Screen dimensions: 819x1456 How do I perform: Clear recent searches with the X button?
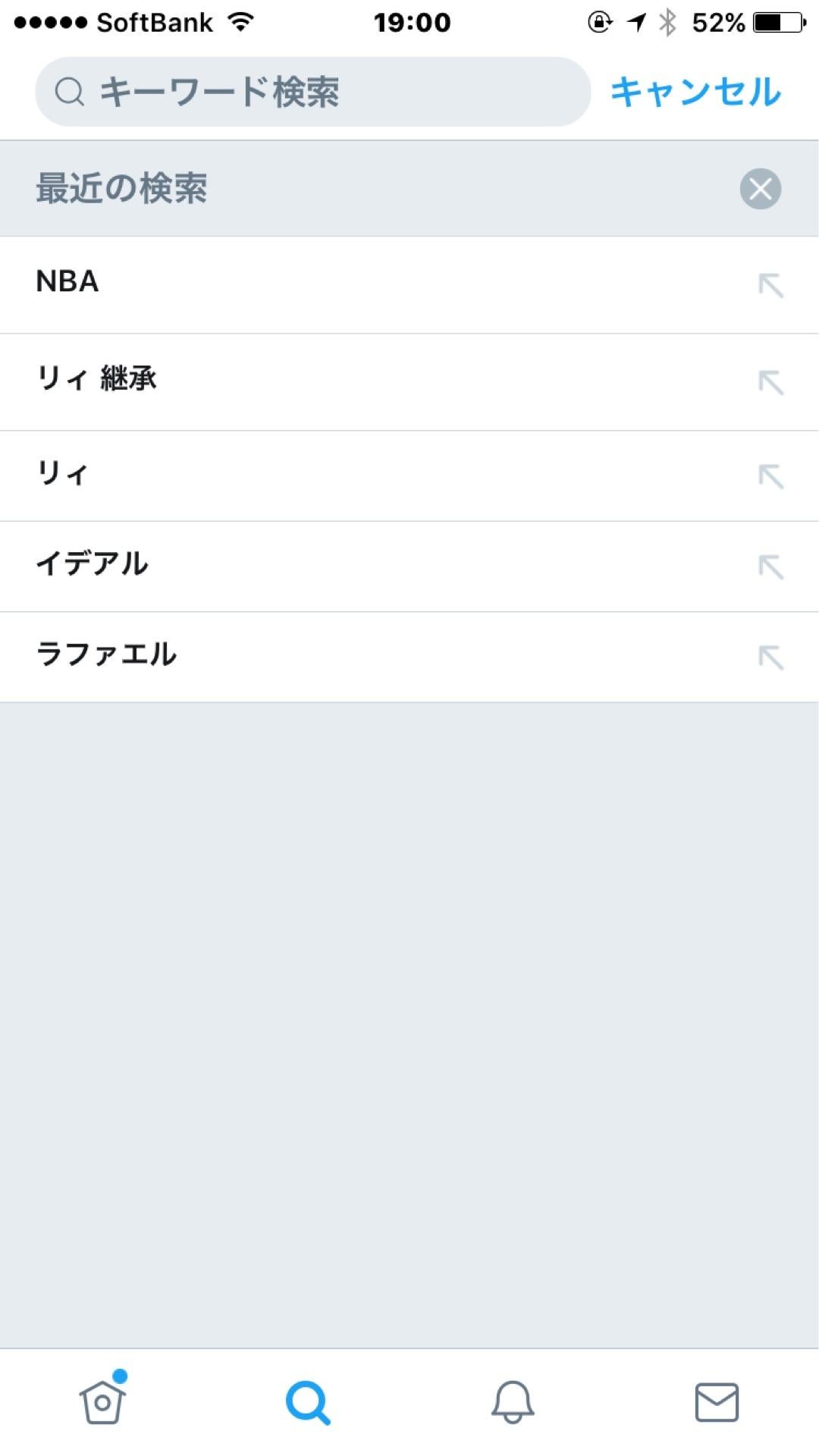pos(760,189)
